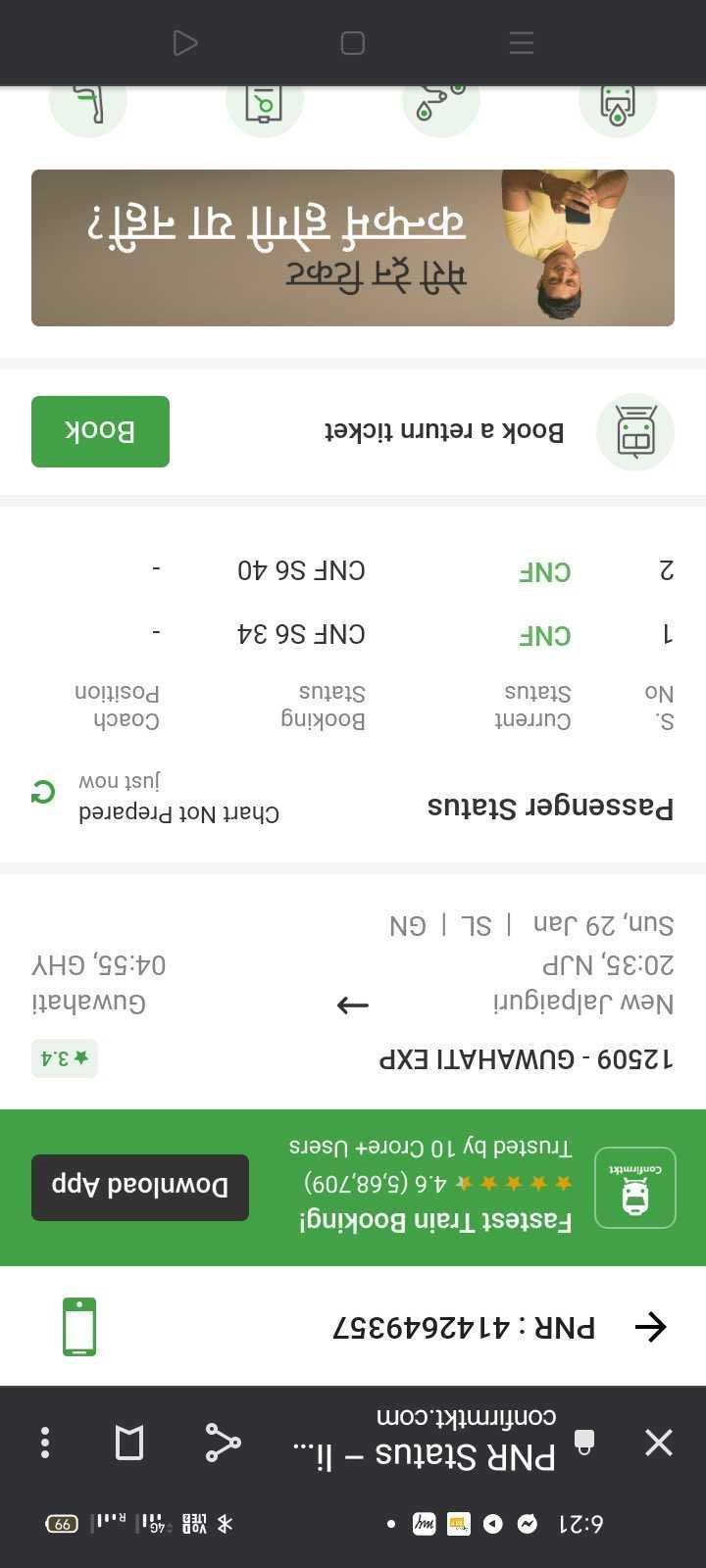Tap the green phone icon near PNR
The image size is (706, 1568).
coord(79,1327)
